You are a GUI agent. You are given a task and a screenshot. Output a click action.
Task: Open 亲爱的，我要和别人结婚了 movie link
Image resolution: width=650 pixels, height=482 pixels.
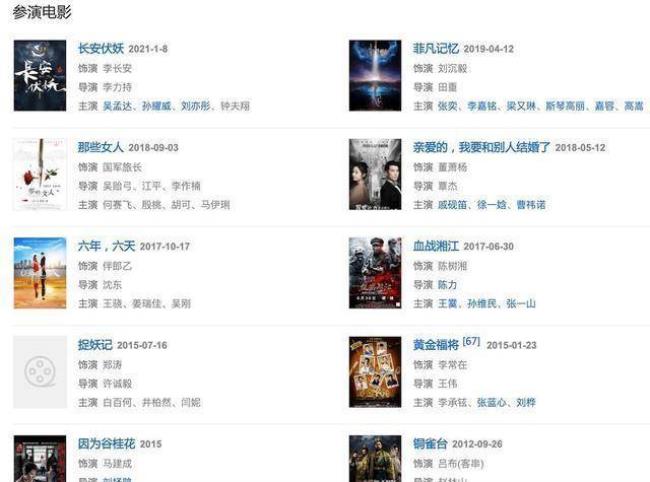[481, 147]
